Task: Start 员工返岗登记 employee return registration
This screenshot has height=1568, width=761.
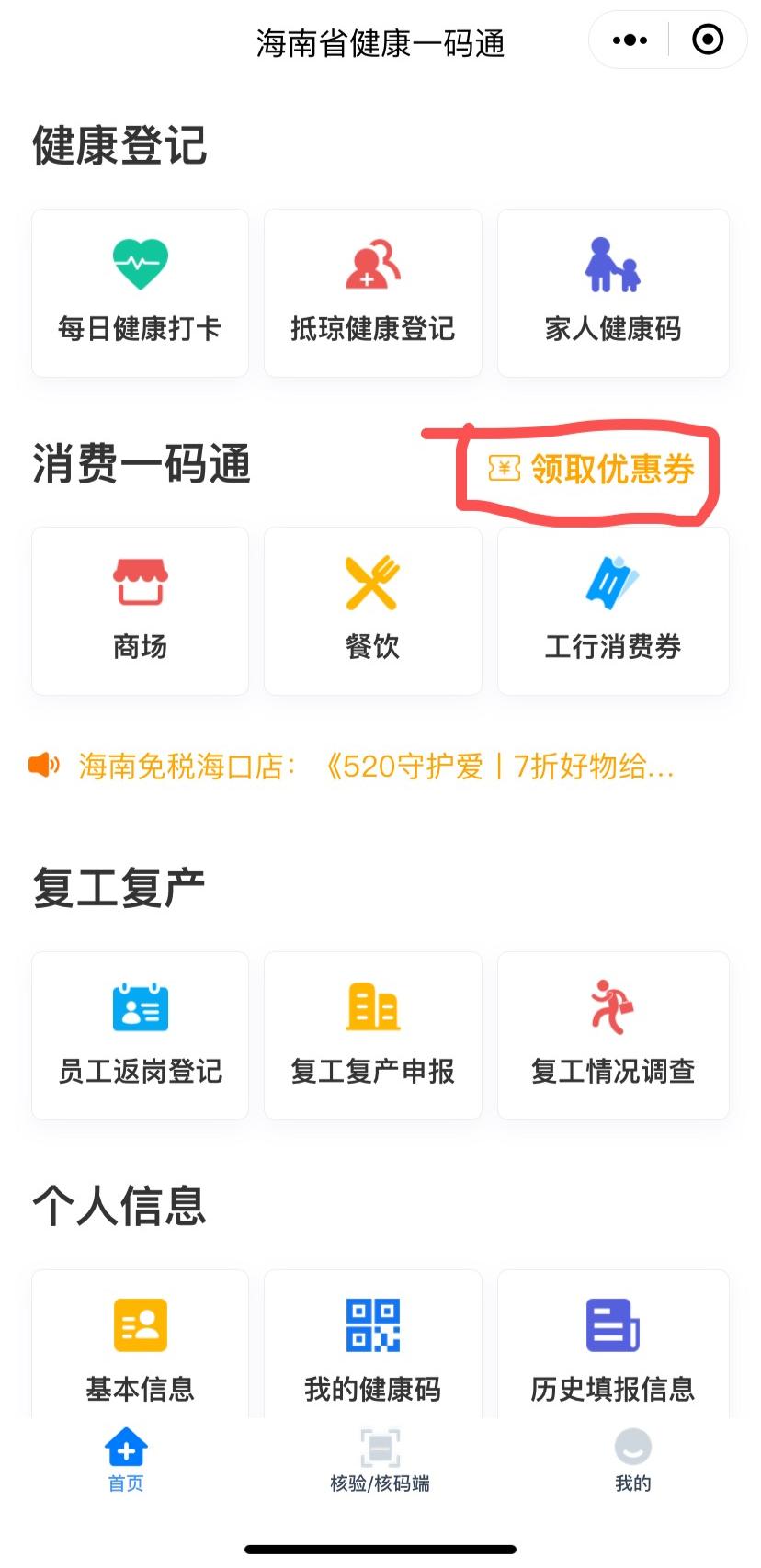Action: pyautogui.click(x=140, y=1035)
